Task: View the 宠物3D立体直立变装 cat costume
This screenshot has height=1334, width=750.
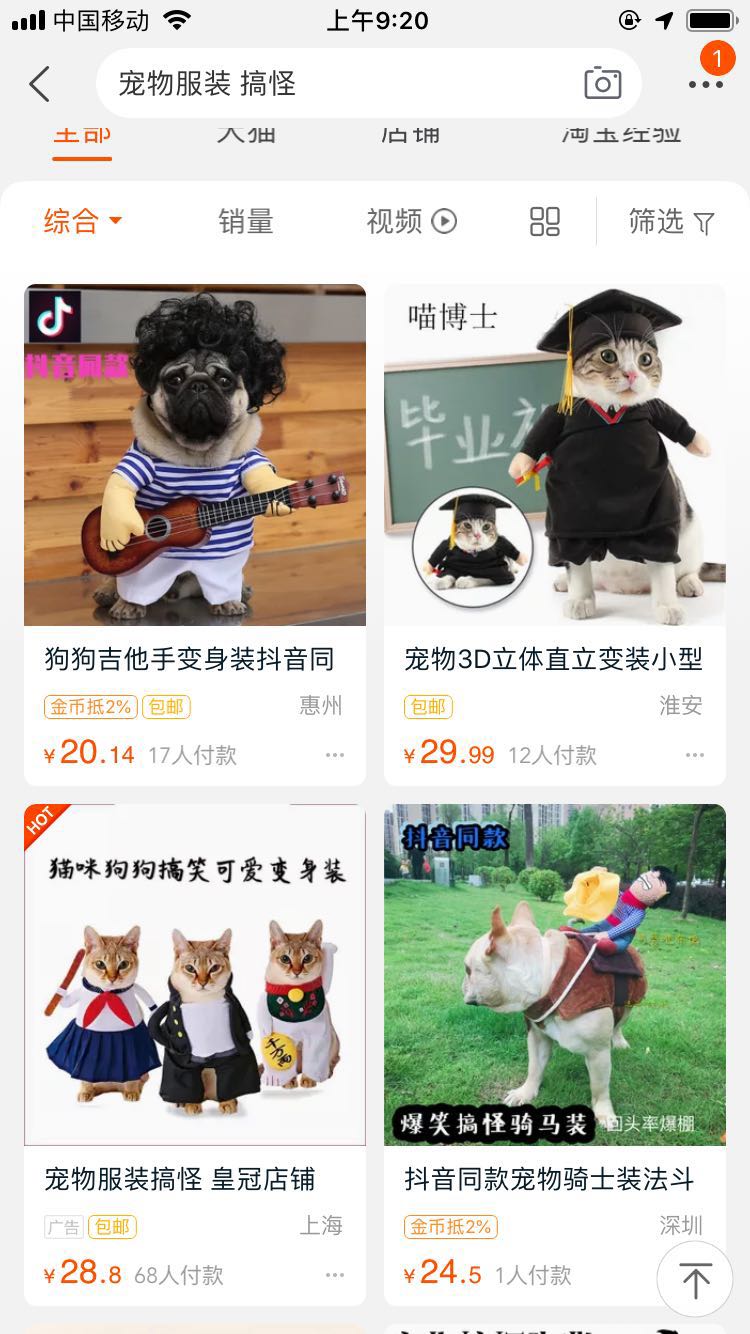Action: [555, 455]
